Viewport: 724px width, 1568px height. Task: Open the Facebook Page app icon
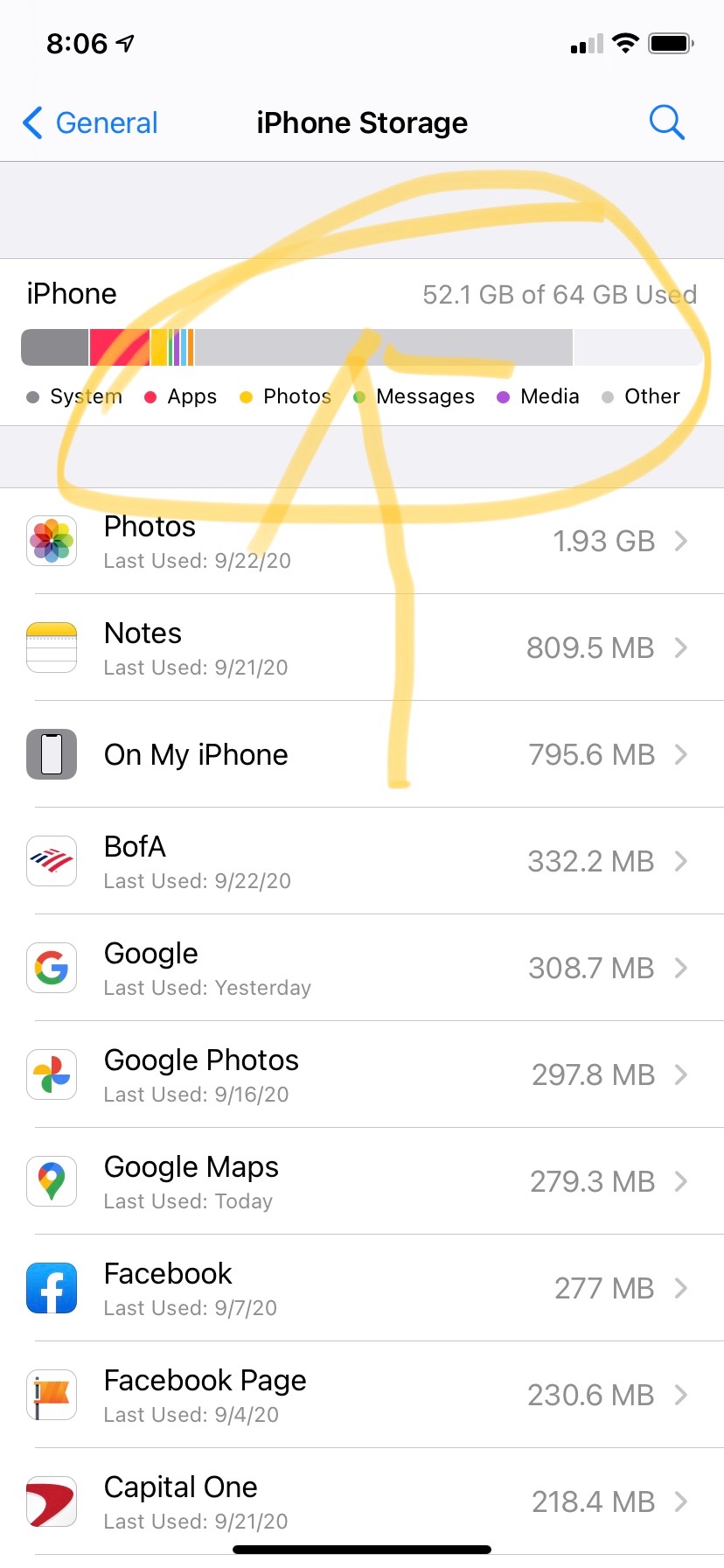coord(52,1394)
